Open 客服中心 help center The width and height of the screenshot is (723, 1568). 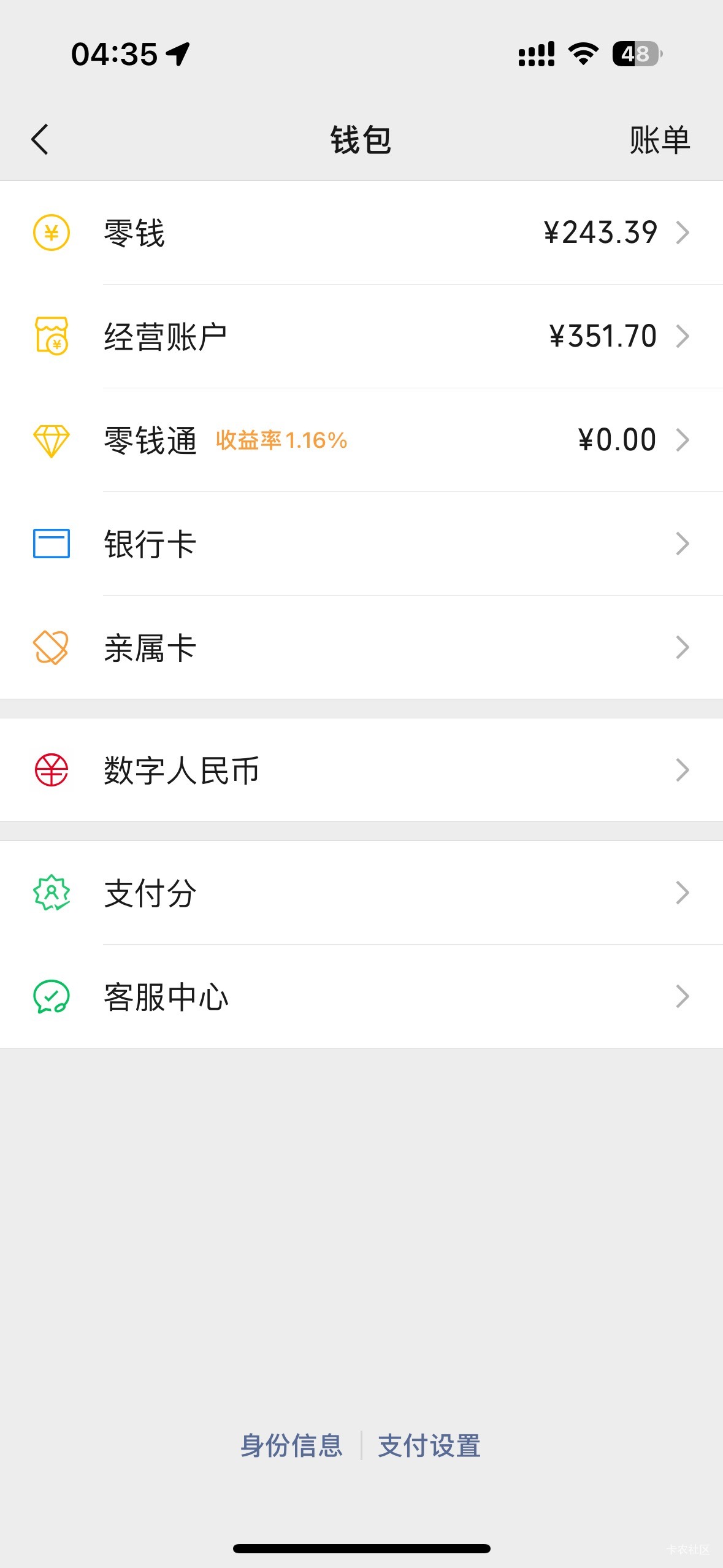361,997
